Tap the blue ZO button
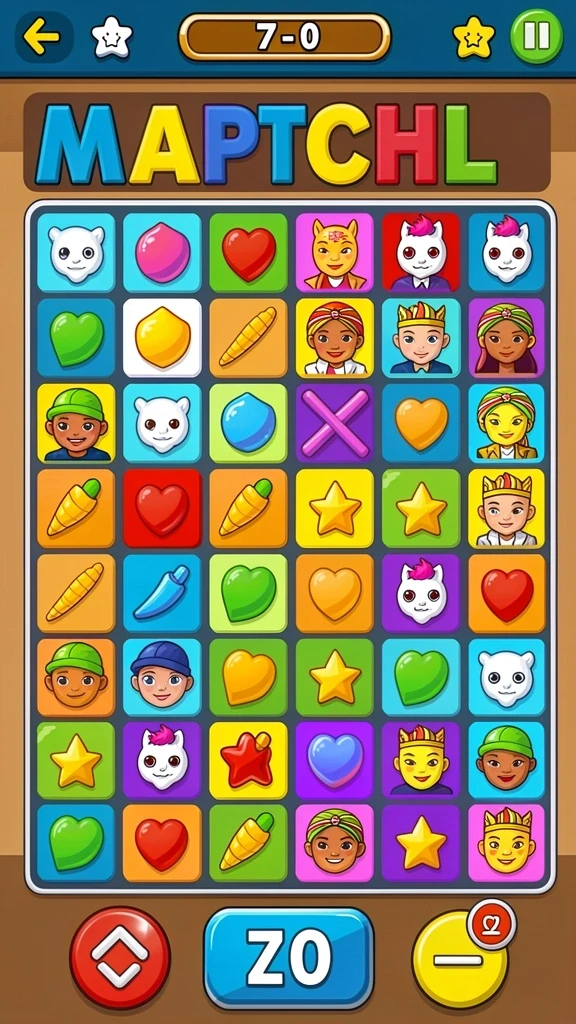 coord(289,958)
